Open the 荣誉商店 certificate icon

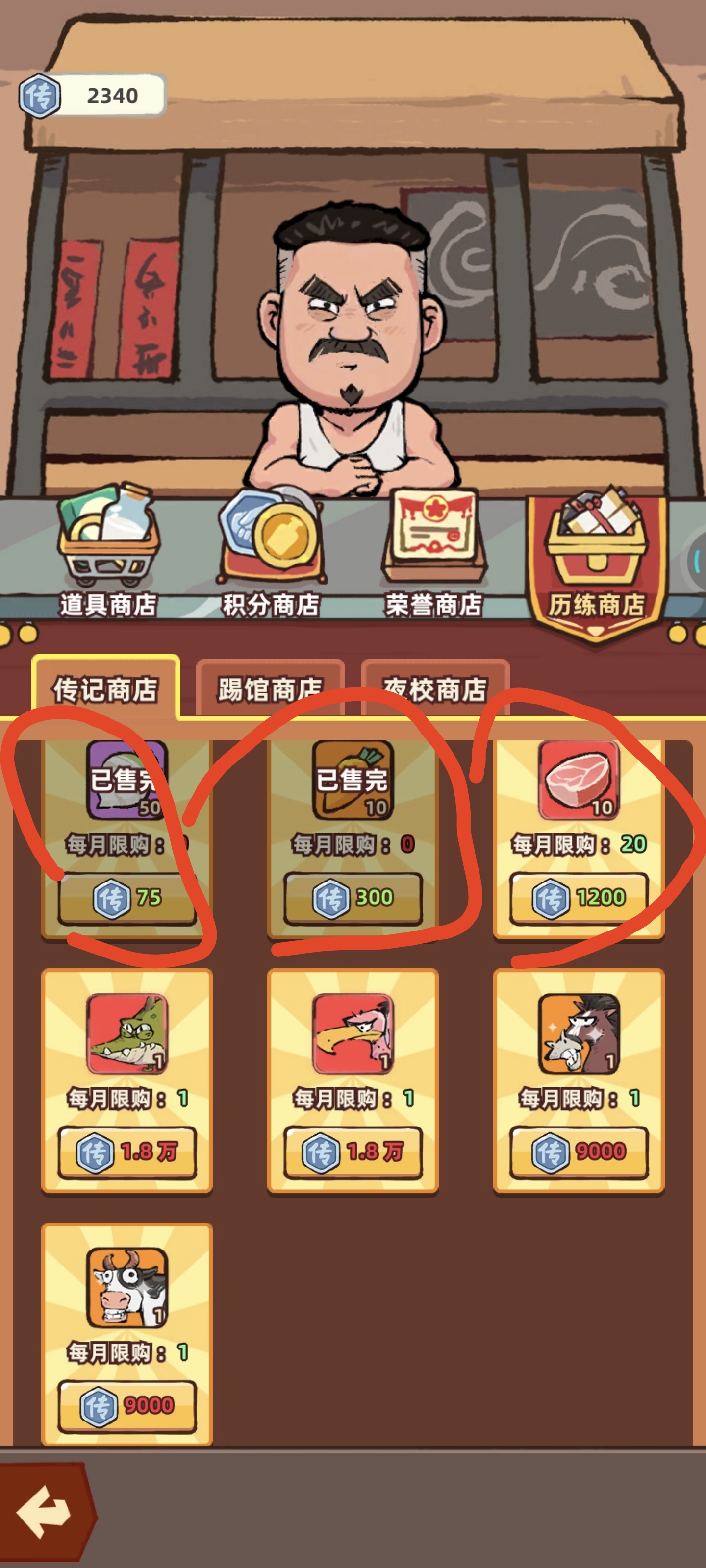pos(434,533)
